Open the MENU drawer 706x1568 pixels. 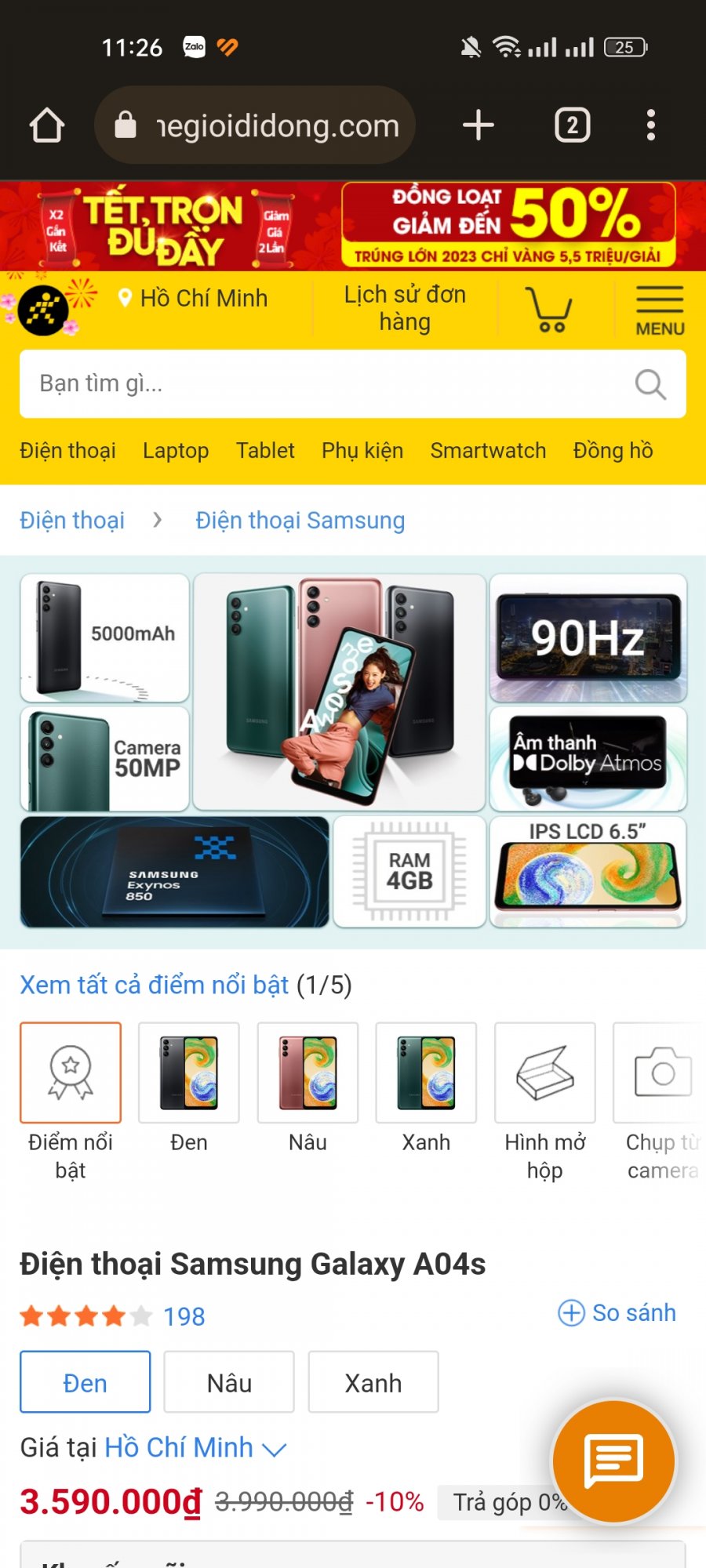(x=659, y=310)
